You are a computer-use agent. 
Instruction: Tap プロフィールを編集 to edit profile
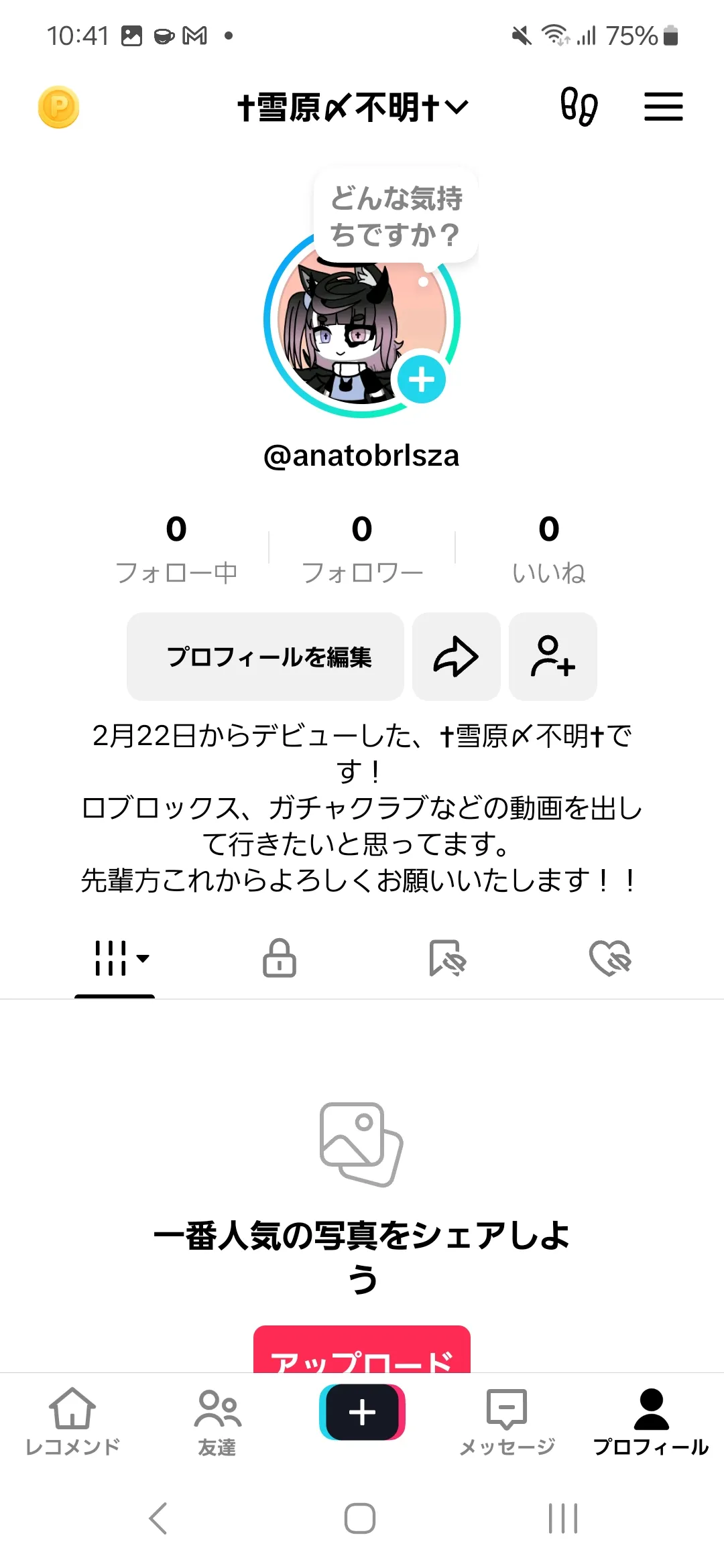(x=265, y=657)
